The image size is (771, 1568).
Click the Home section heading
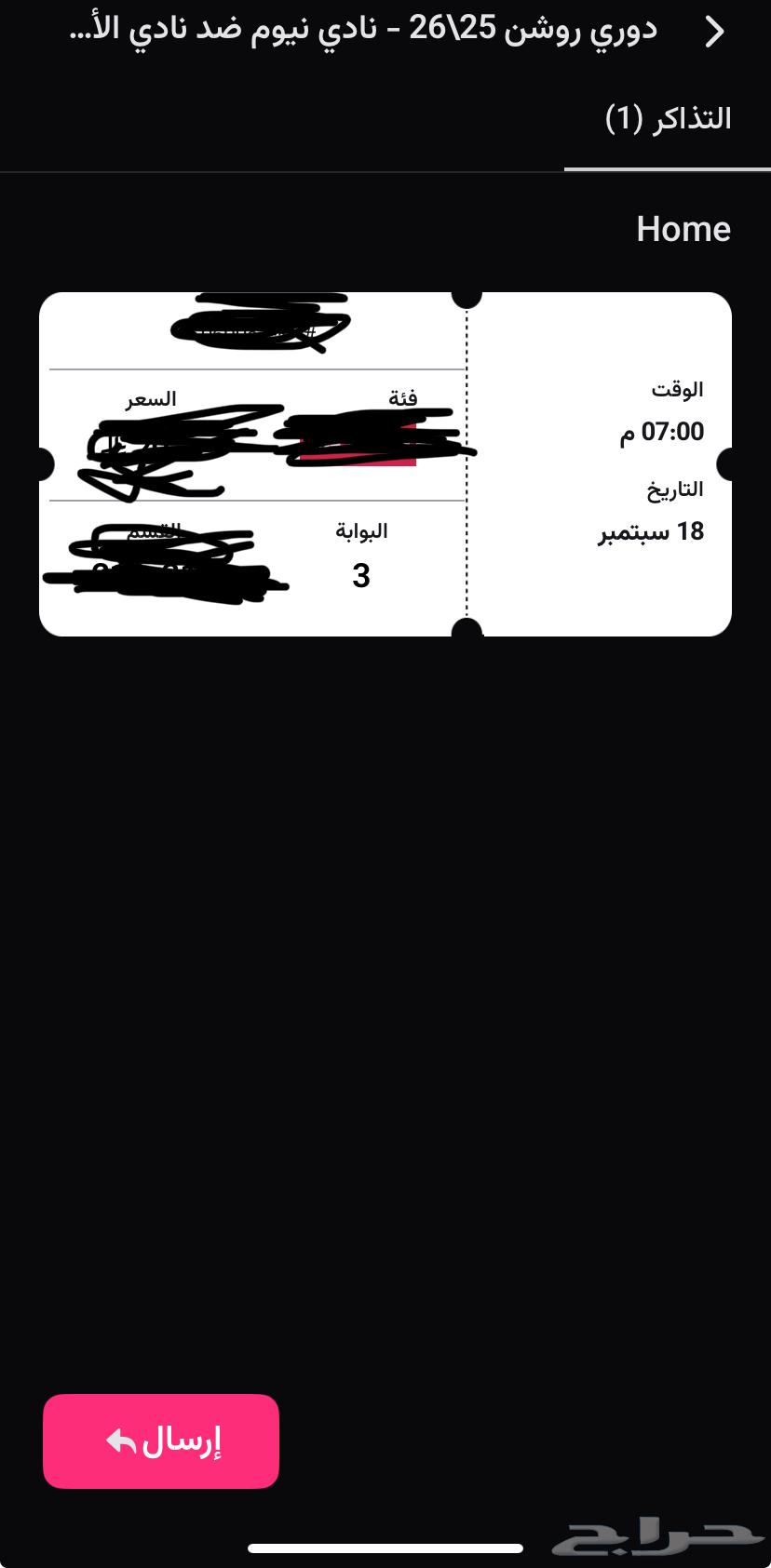[x=683, y=228]
